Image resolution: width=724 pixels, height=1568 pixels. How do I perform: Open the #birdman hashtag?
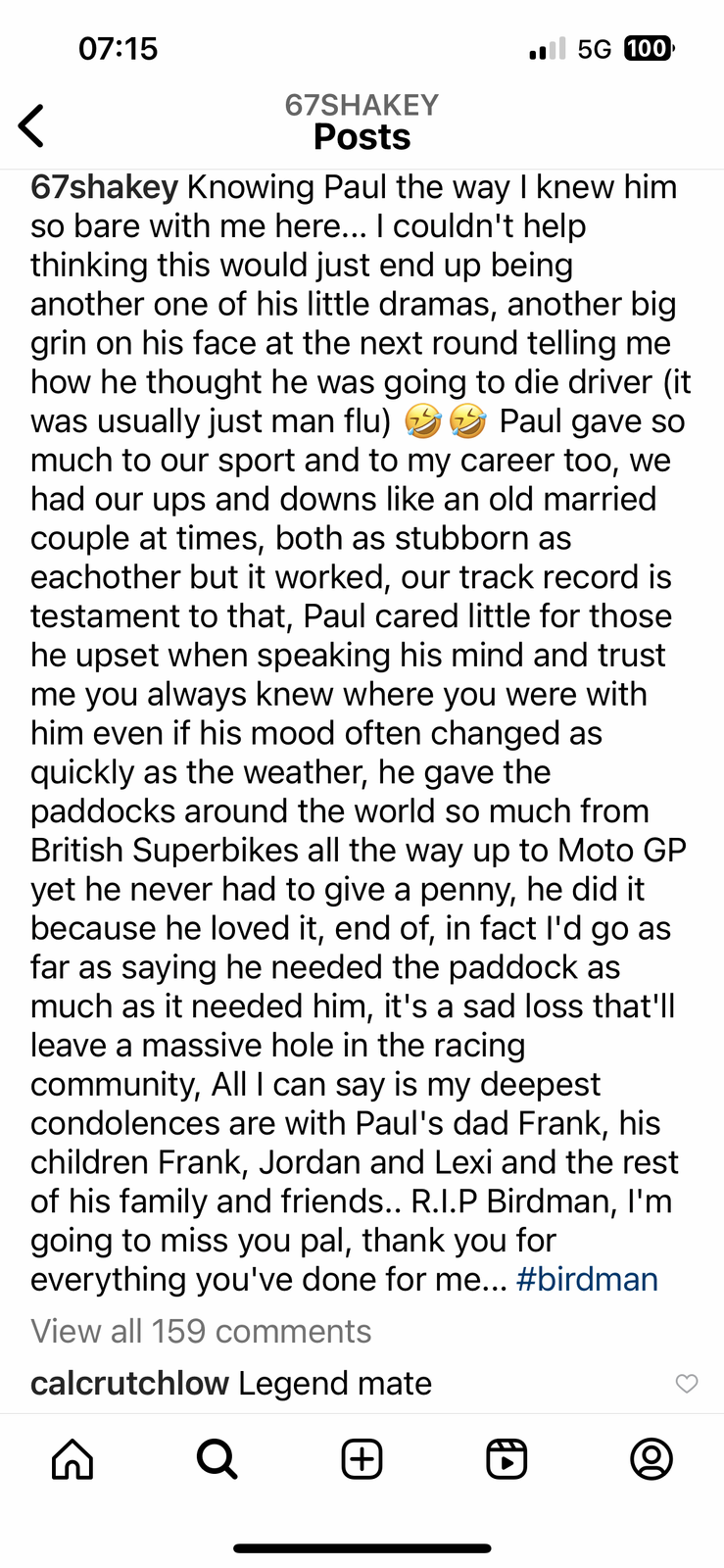(586, 1279)
